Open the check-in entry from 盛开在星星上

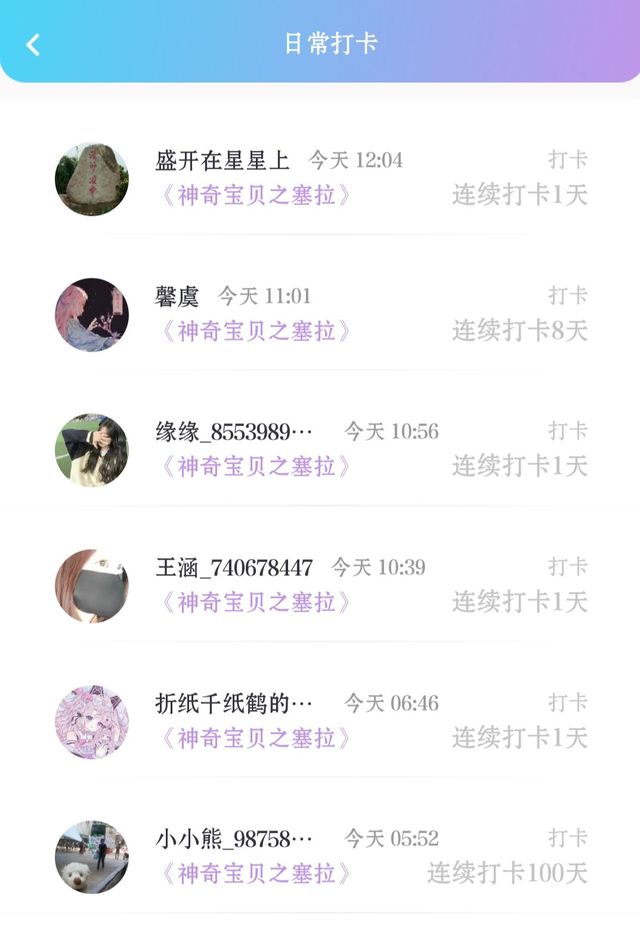(x=320, y=178)
